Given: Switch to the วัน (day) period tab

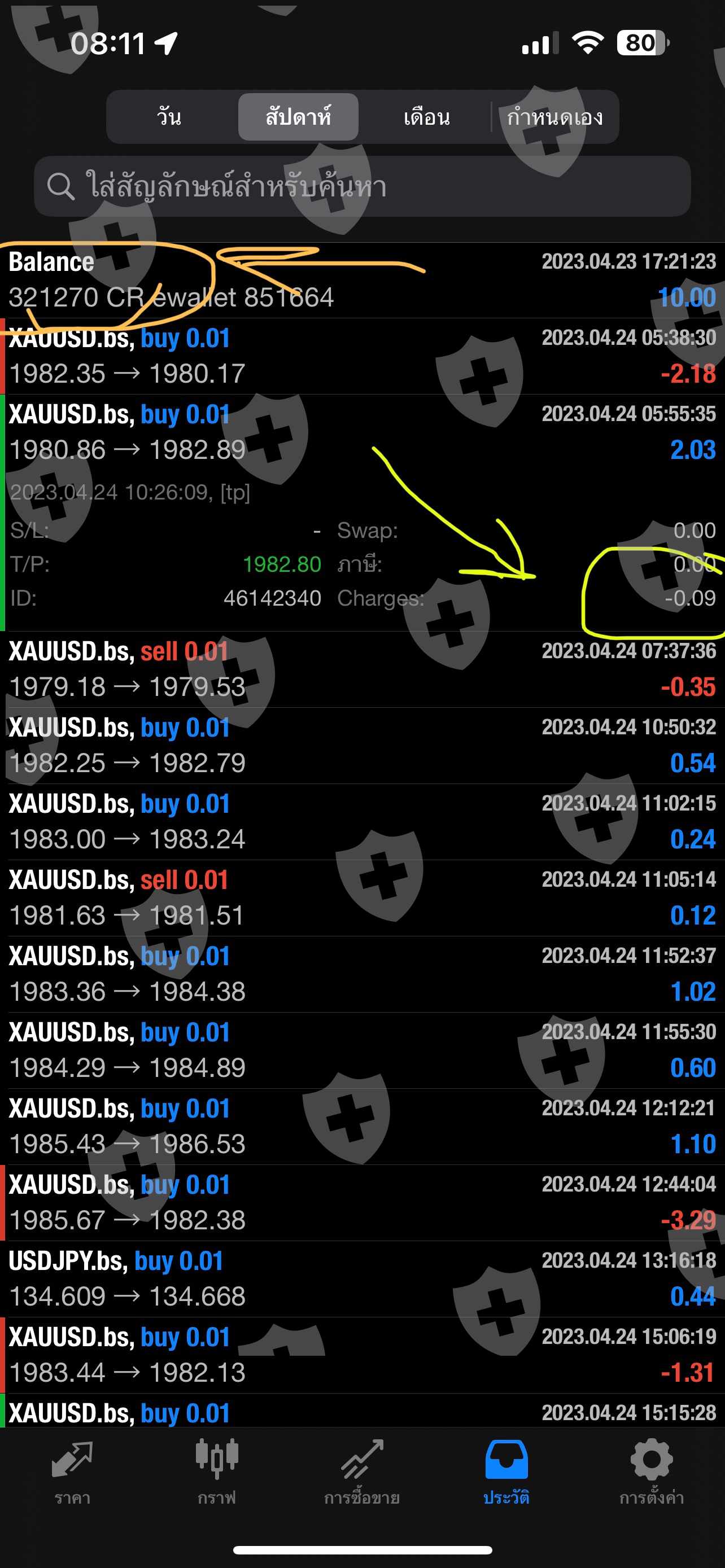Looking at the screenshot, I should pos(169,116).
